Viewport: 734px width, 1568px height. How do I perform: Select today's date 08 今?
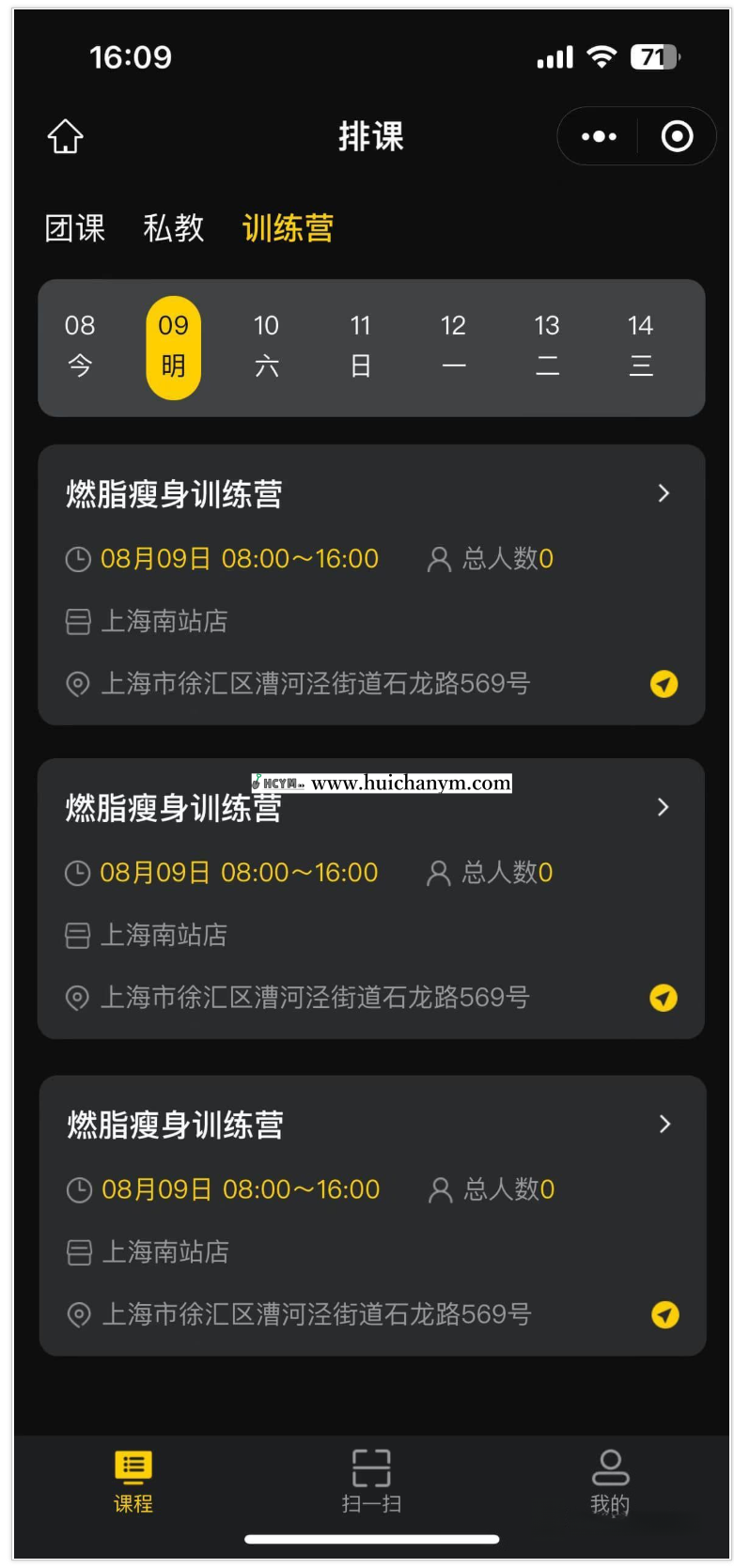click(79, 347)
